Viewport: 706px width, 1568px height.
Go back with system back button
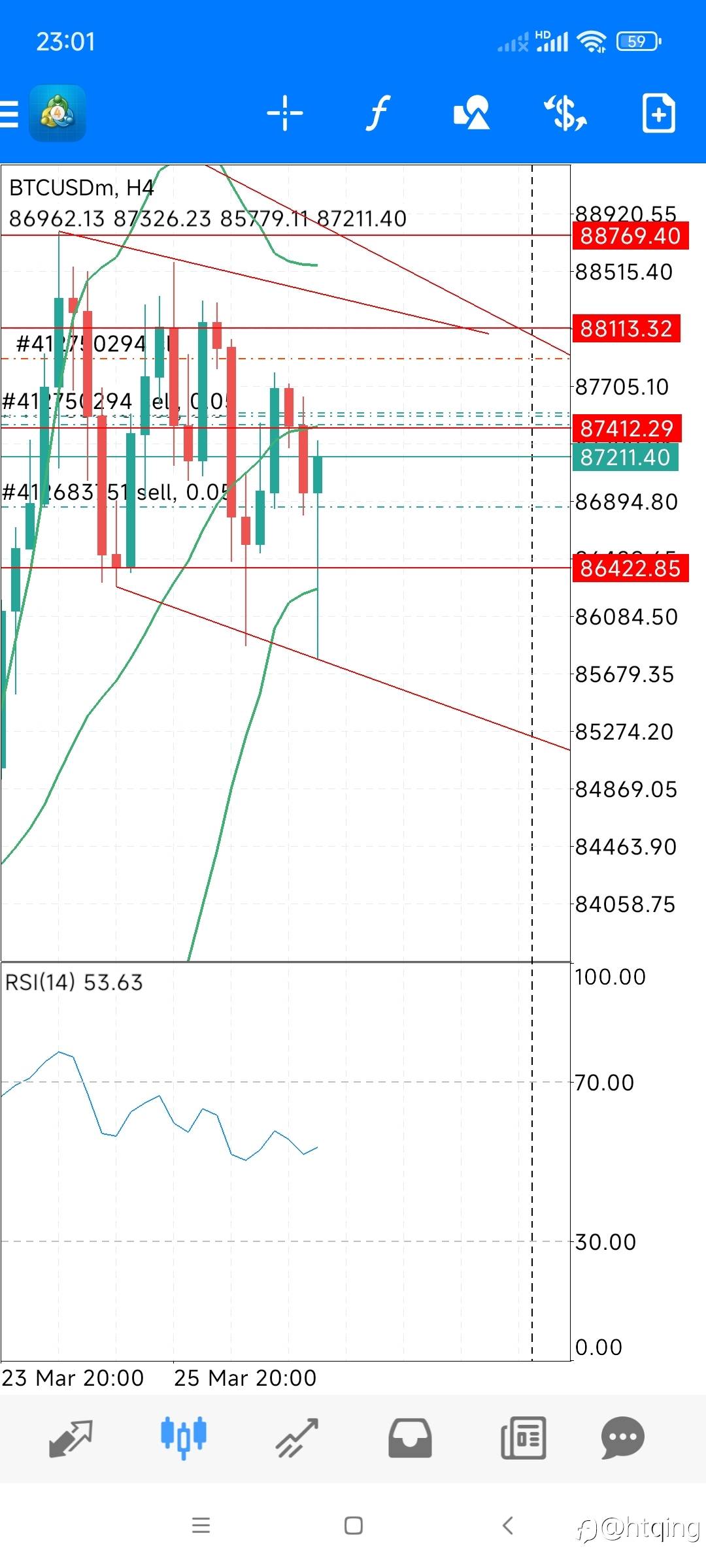507,1526
